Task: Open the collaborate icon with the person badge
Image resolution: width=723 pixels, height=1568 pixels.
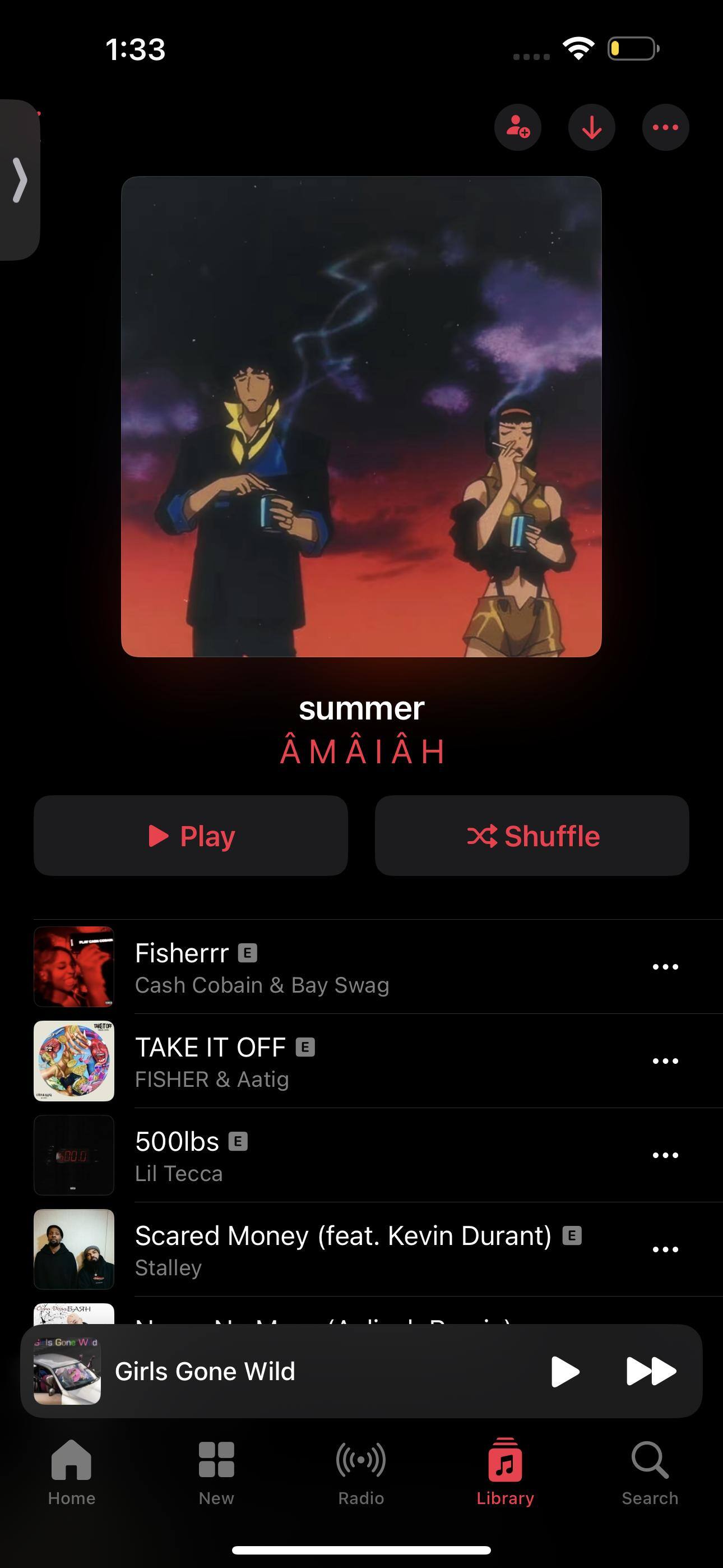Action: coord(517,127)
